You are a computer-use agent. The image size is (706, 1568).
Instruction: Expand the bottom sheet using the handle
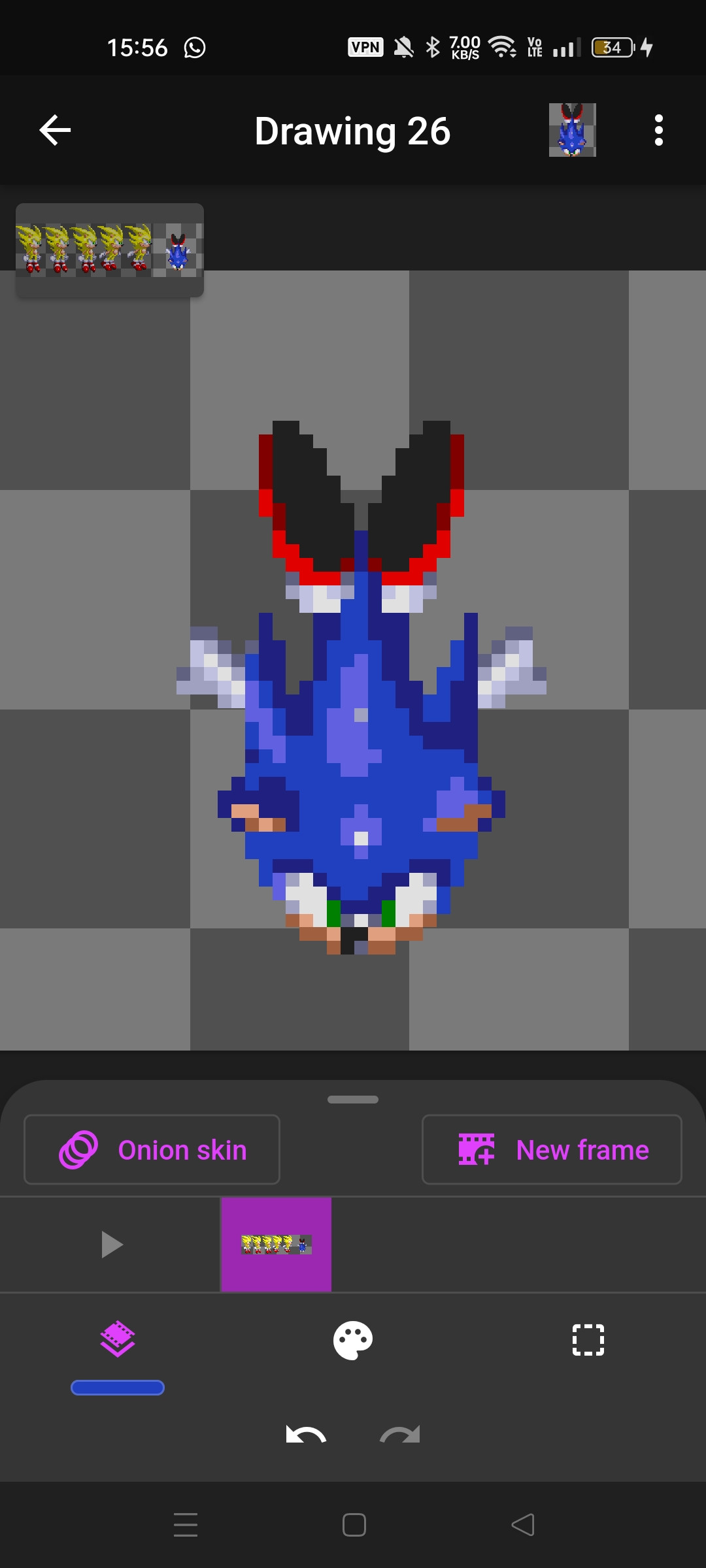tap(353, 1098)
